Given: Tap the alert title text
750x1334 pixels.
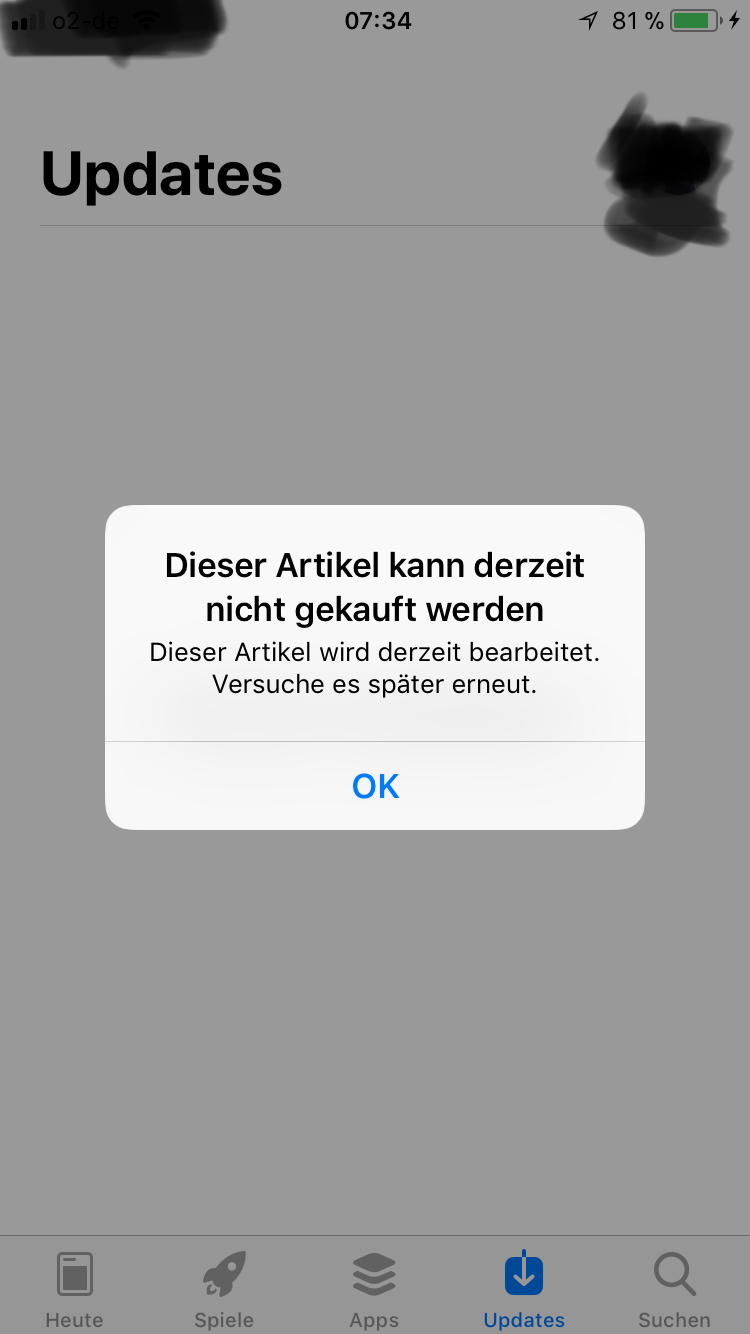Looking at the screenshot, I should (x=374, y=586).
